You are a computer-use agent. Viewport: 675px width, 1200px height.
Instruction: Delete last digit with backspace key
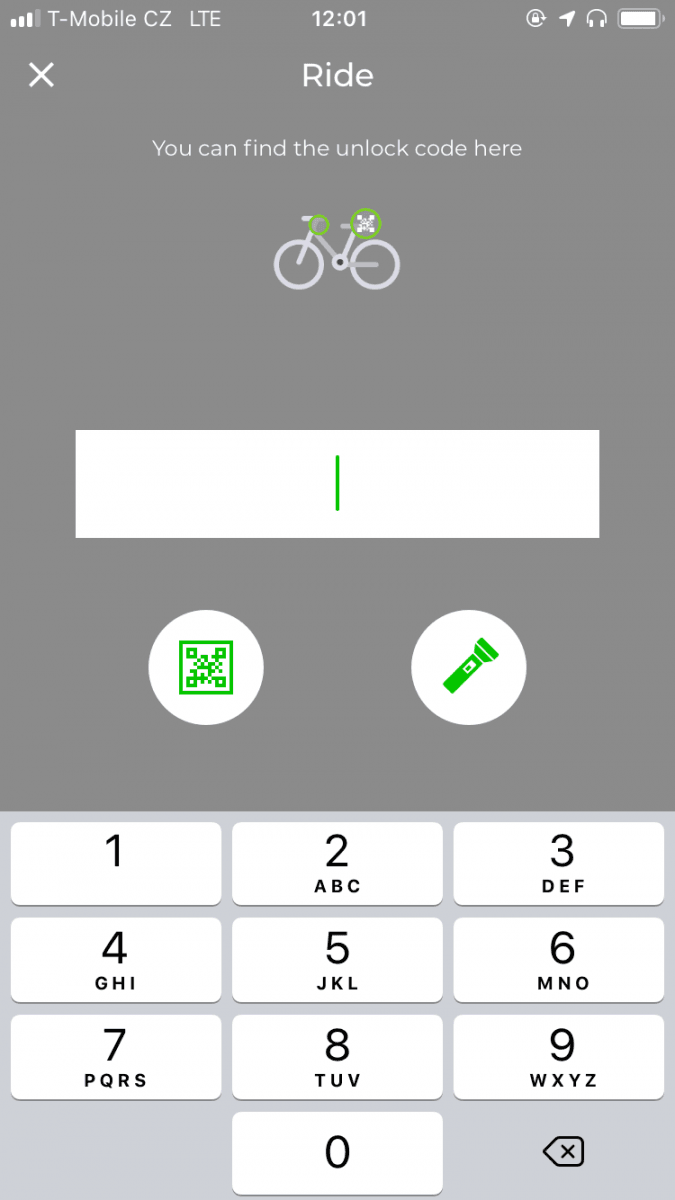(563, 1153)
